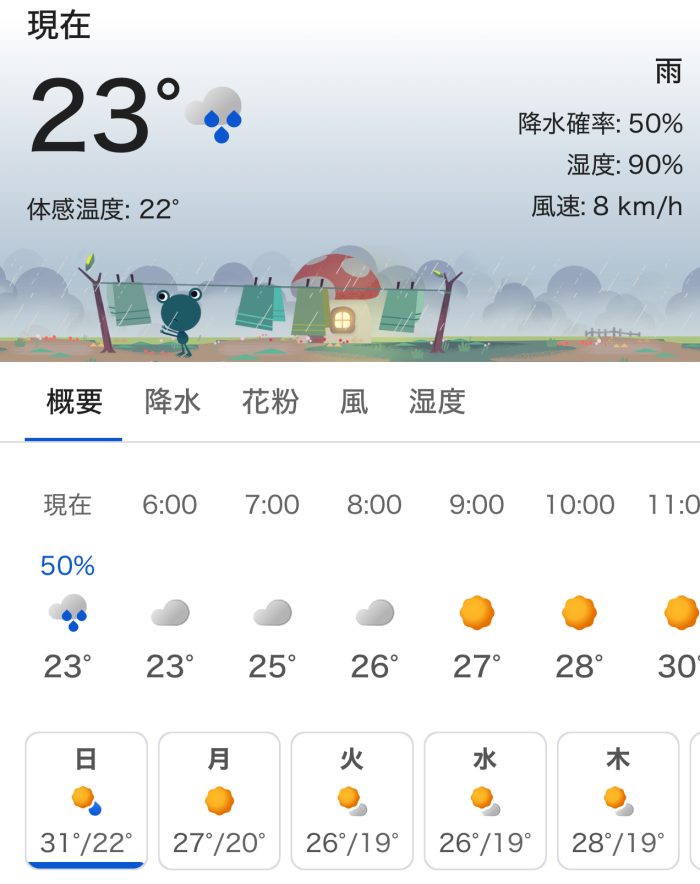Show the 湿度 tab
This screenshot has width=700, height=884.
click(437, 402)
